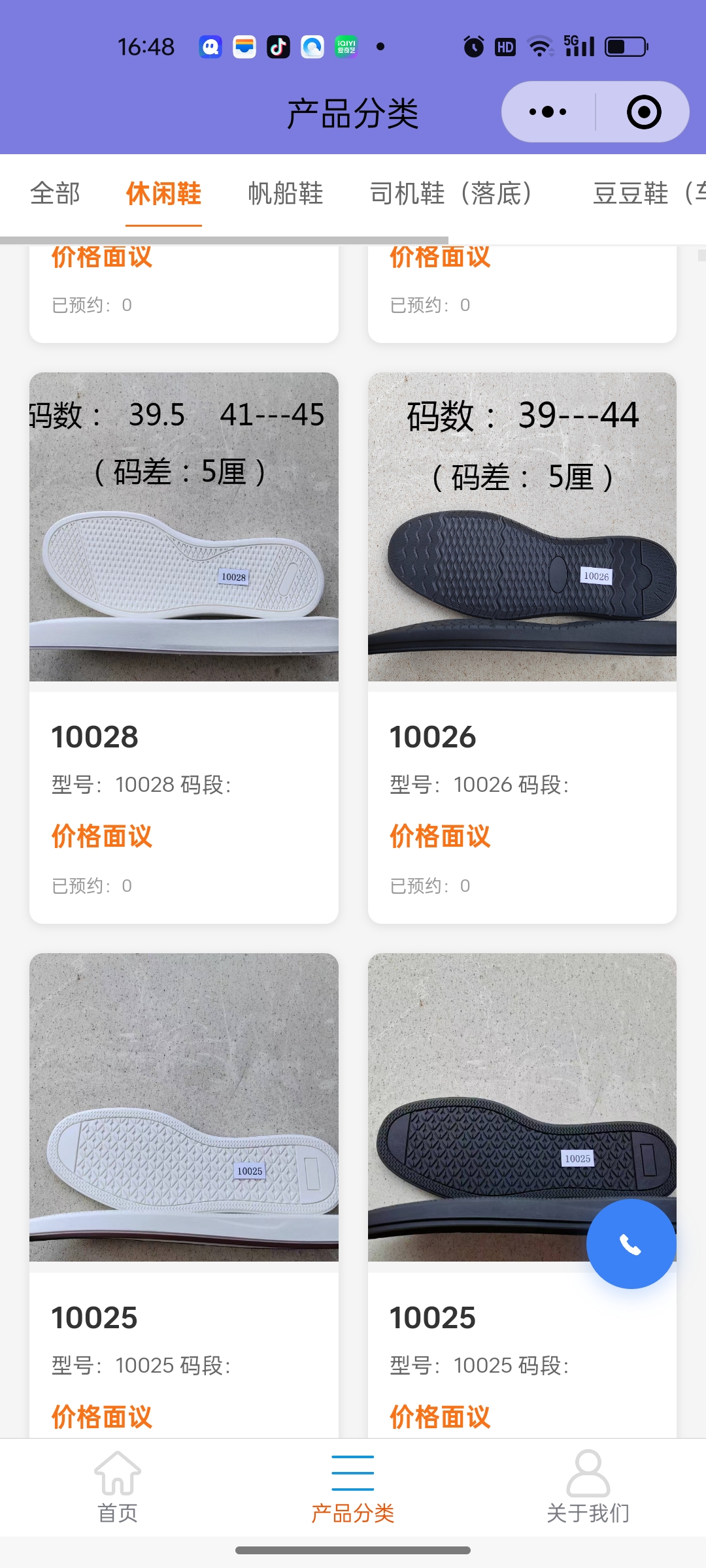Viewport: 706px width, 1568px height.
Task: Close the mini program with the circle button
Action: (644, 112)
